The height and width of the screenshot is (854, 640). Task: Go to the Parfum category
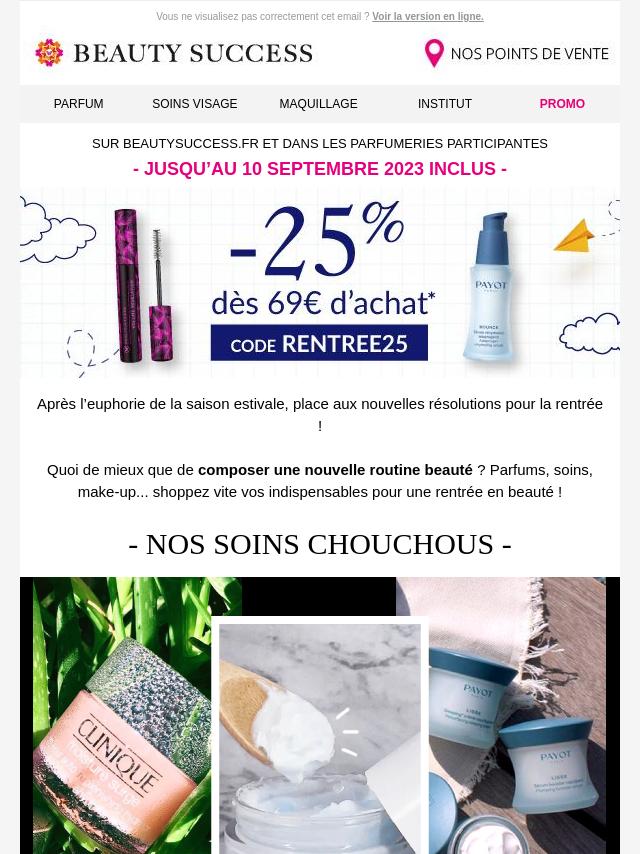click(x=78, y=104)
